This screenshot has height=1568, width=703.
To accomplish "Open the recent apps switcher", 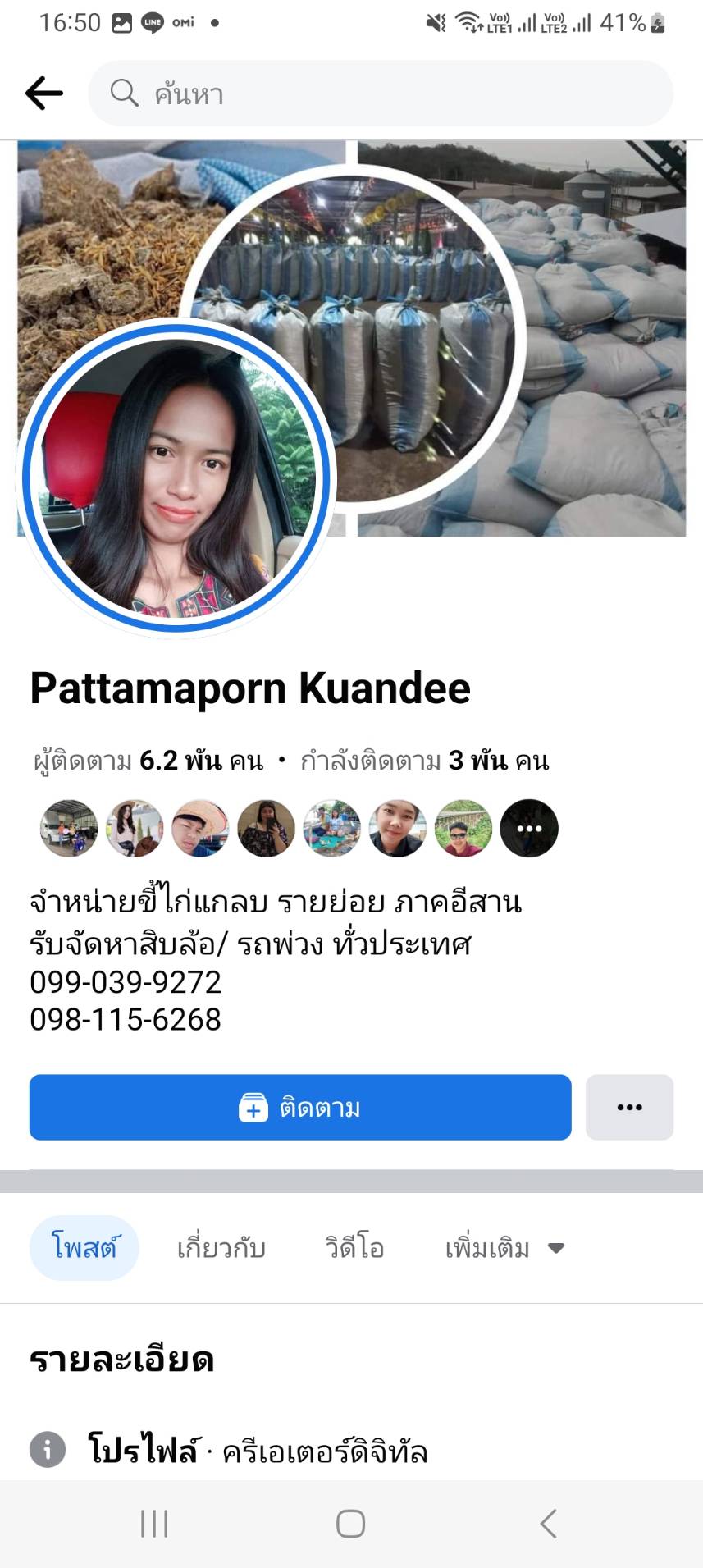I will [x=154, y=1524].
